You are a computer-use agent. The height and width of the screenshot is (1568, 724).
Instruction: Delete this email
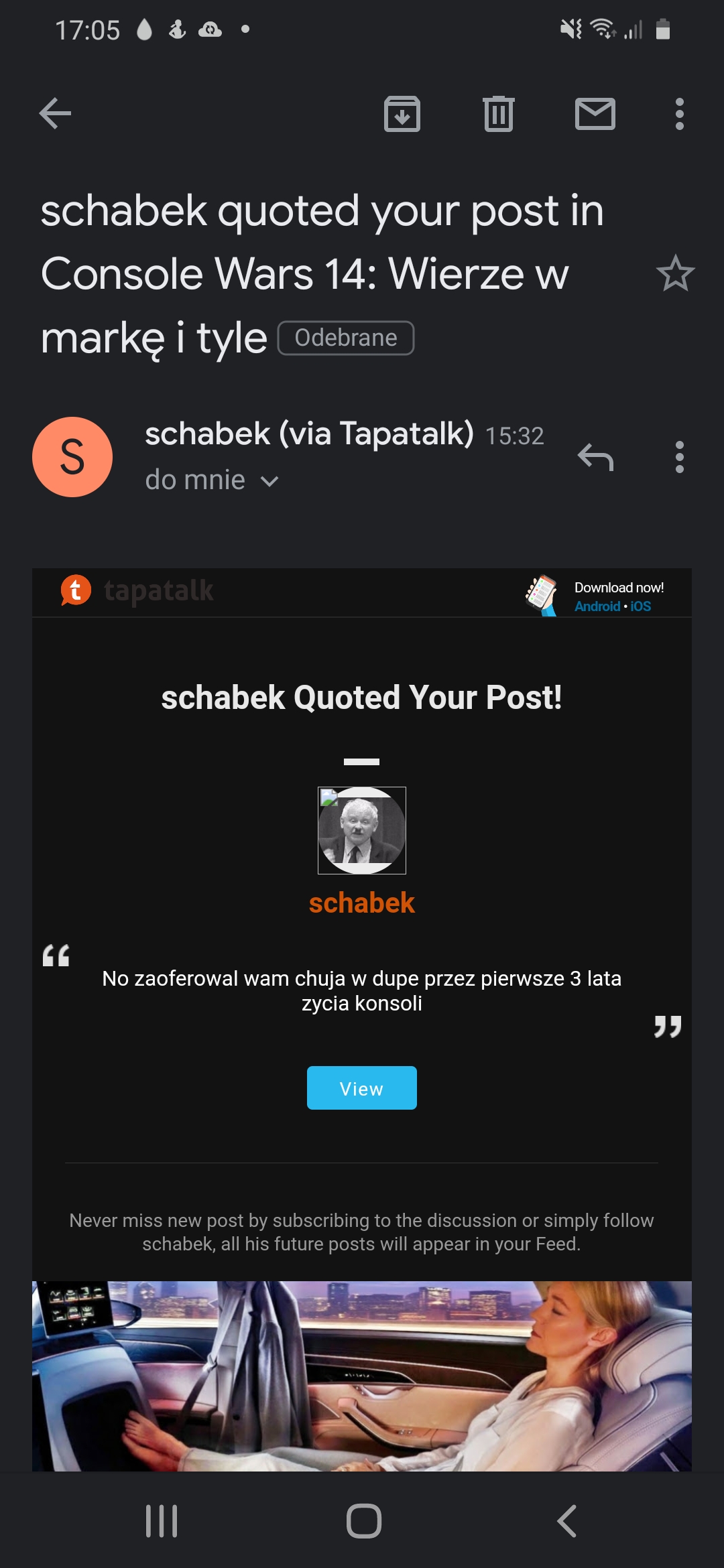point(498,113)
